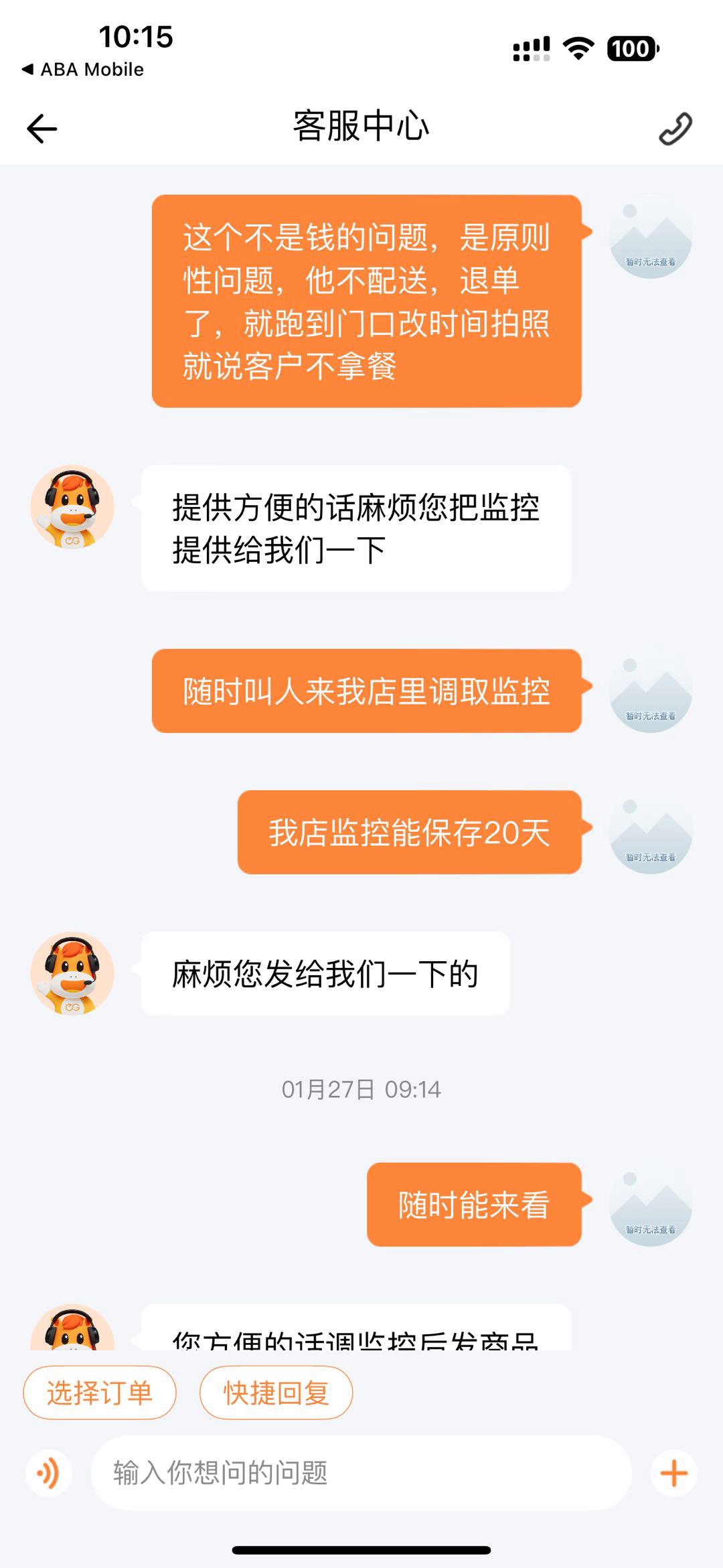Focus the 输入你想问的问题 message field
The image size is (723, 1568).
tap(361, 1473)
